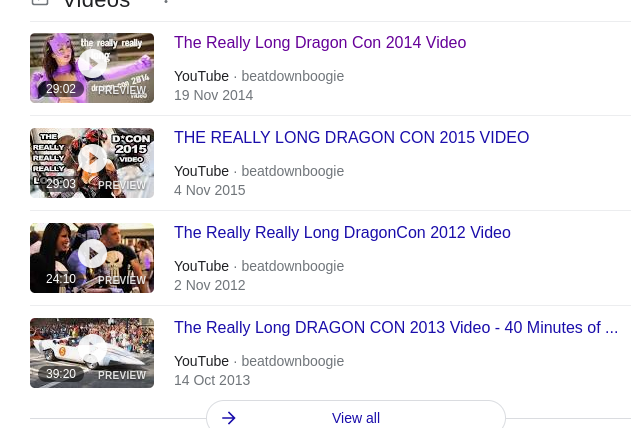The image size is (631, 428).
Task: Preview the 39:20 Dragon Con 2013 thumbnail
Action: (92, 350)
